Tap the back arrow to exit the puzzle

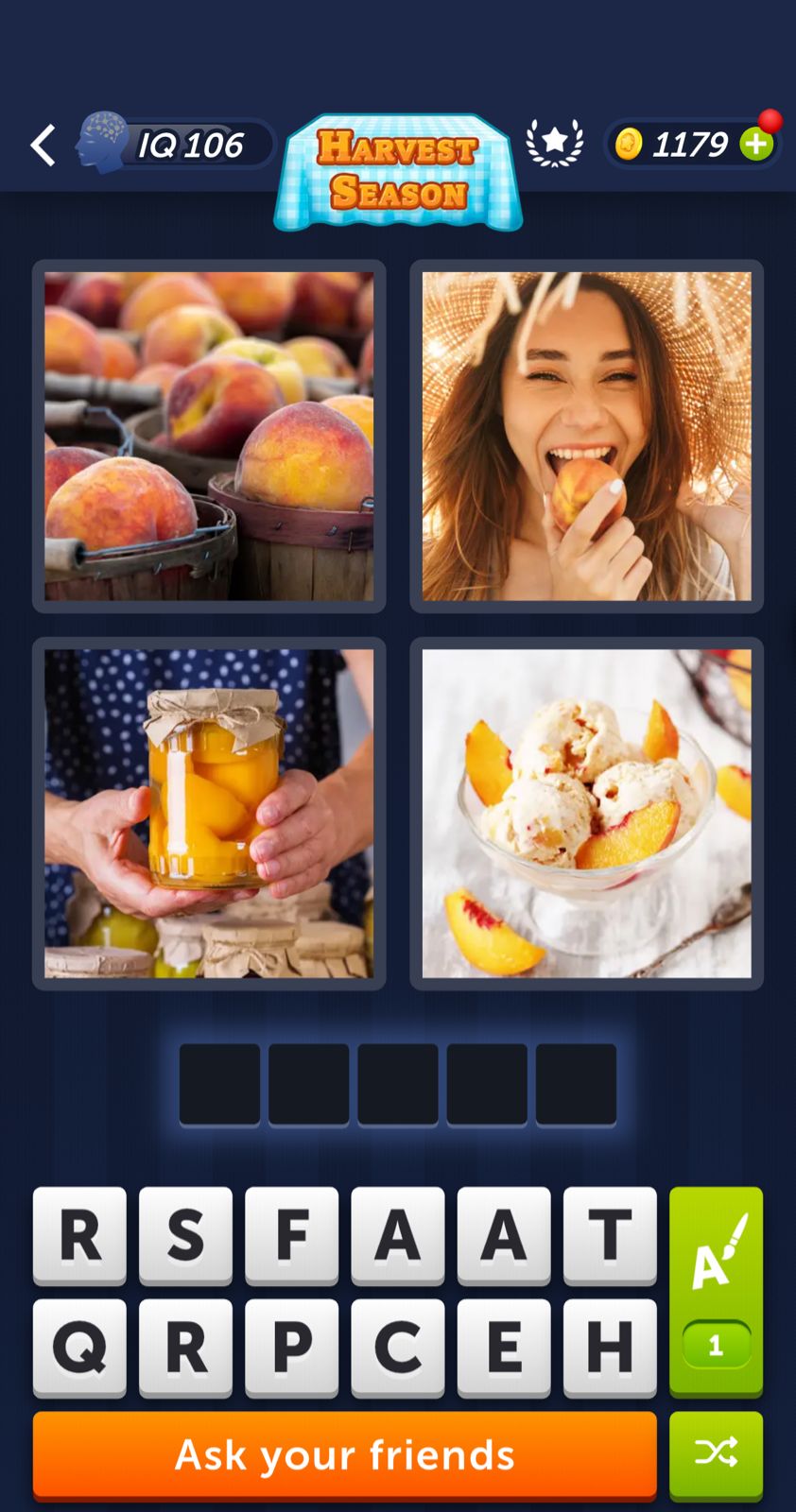pos(43,144)
